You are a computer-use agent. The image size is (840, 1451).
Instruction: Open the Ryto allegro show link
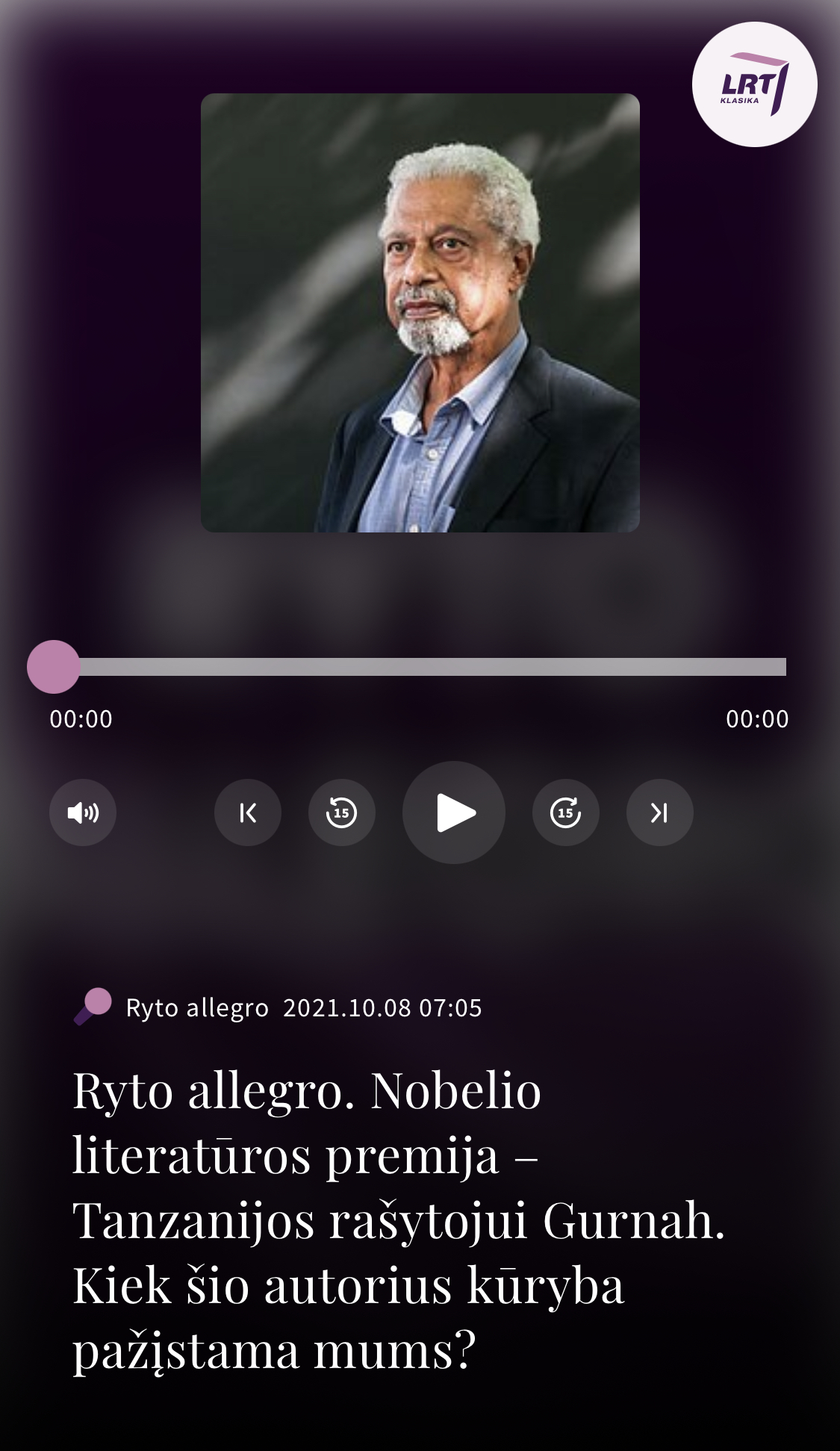coord(196,1008)
